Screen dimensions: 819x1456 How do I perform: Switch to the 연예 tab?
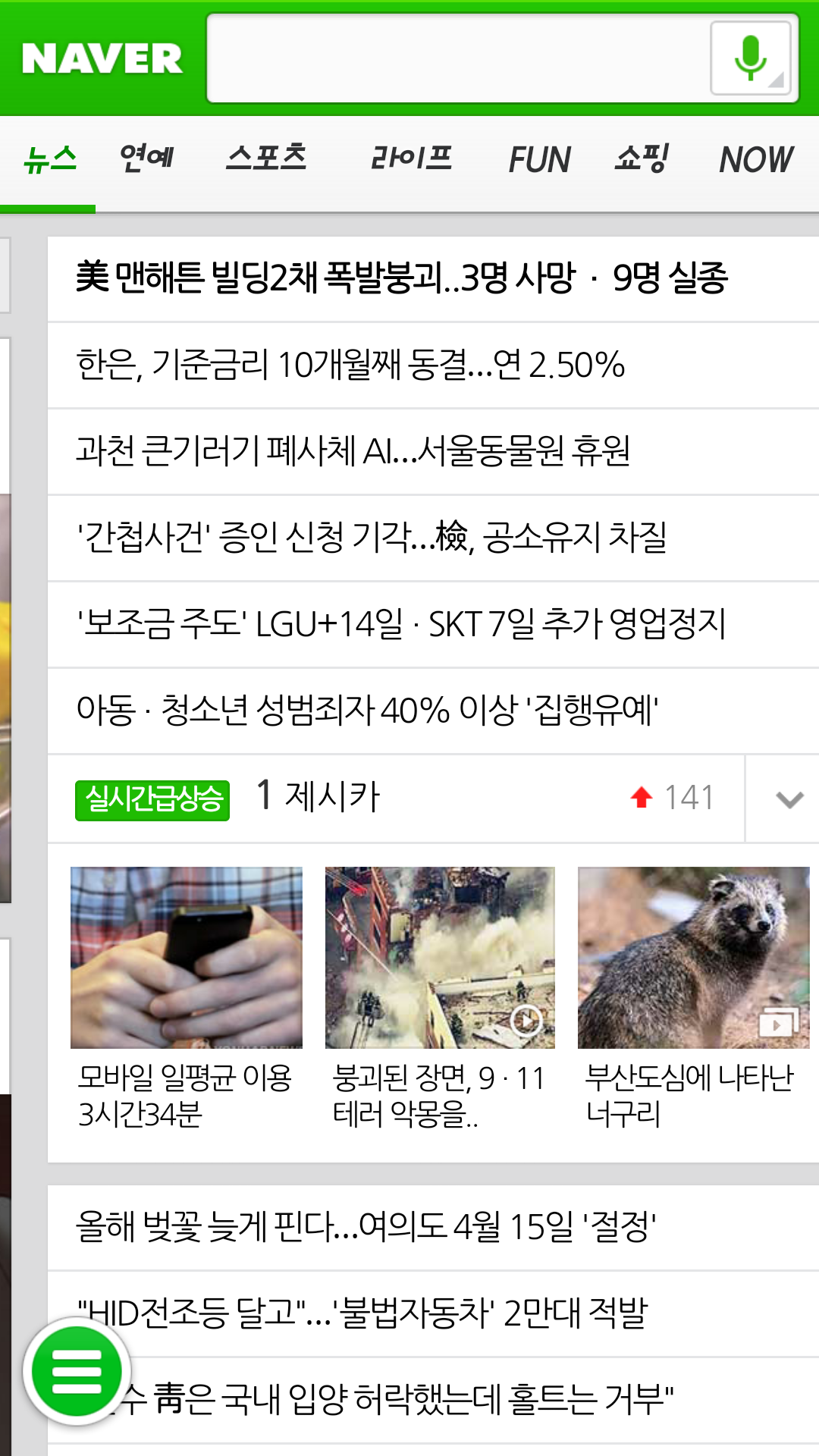click(x=146, y=159)
